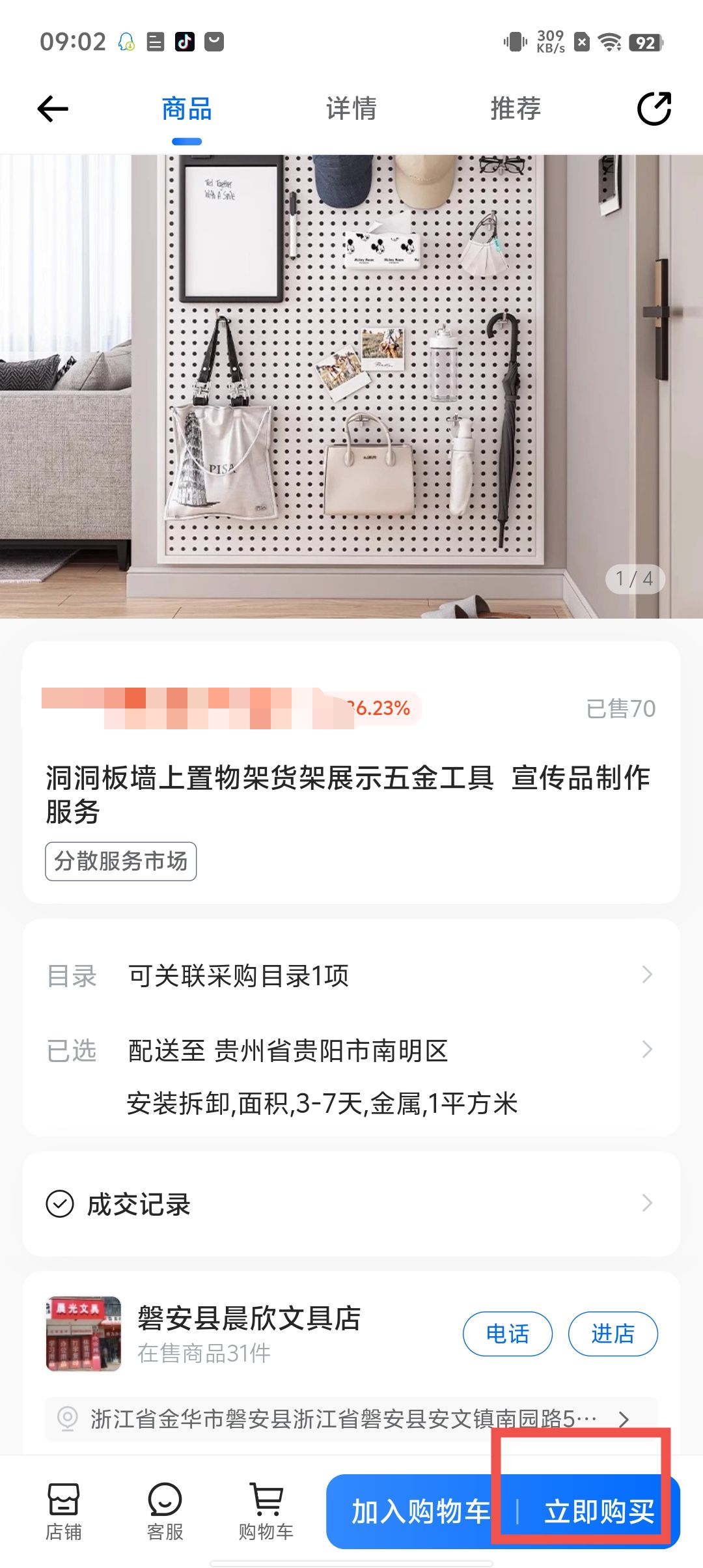The image size is (703, 1568).
Task: Tap 加入购物车 to add to cart
Action: coord(420,1512)
